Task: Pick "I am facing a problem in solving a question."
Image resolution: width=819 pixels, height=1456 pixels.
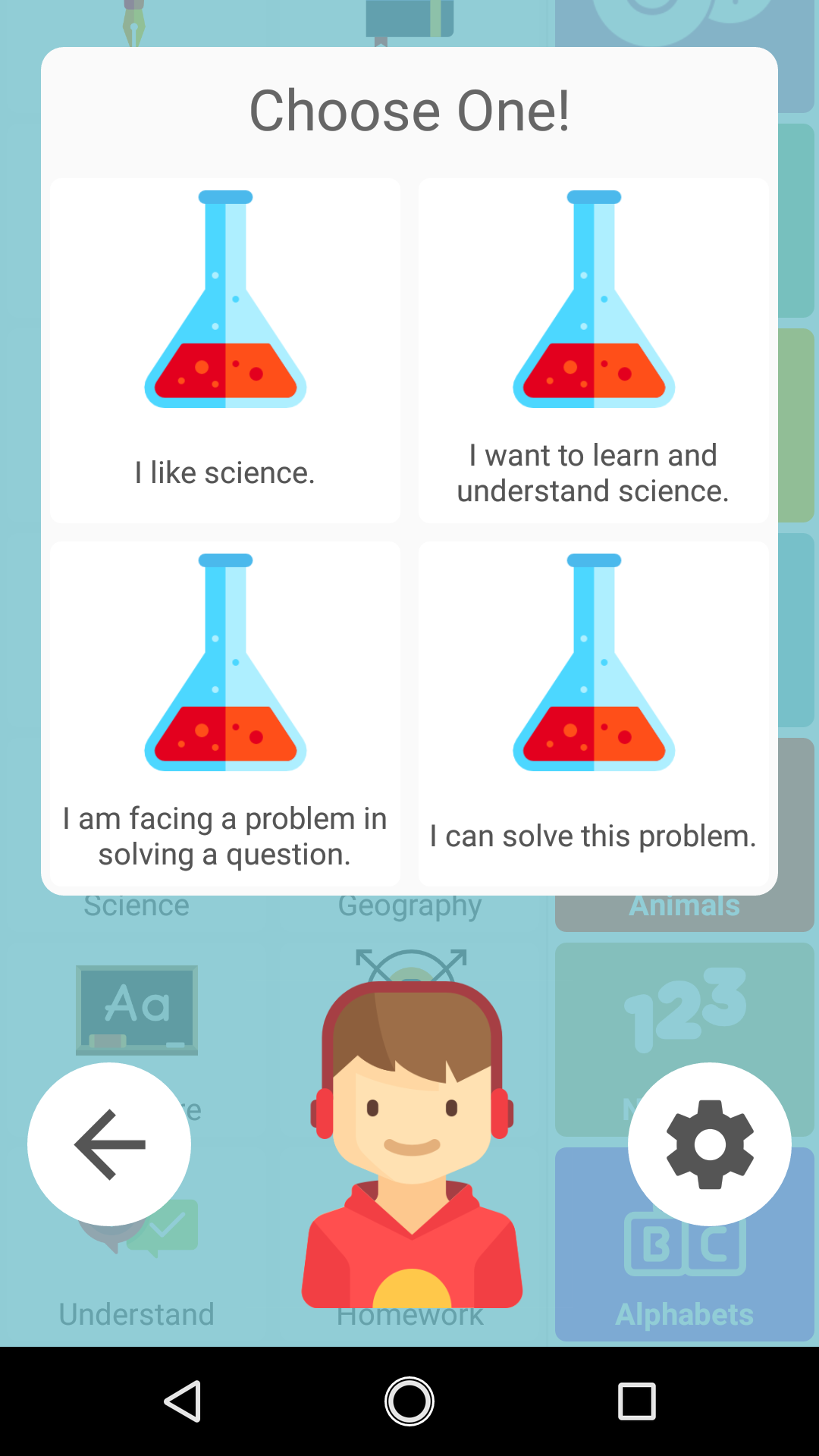Action: (224, 713)
